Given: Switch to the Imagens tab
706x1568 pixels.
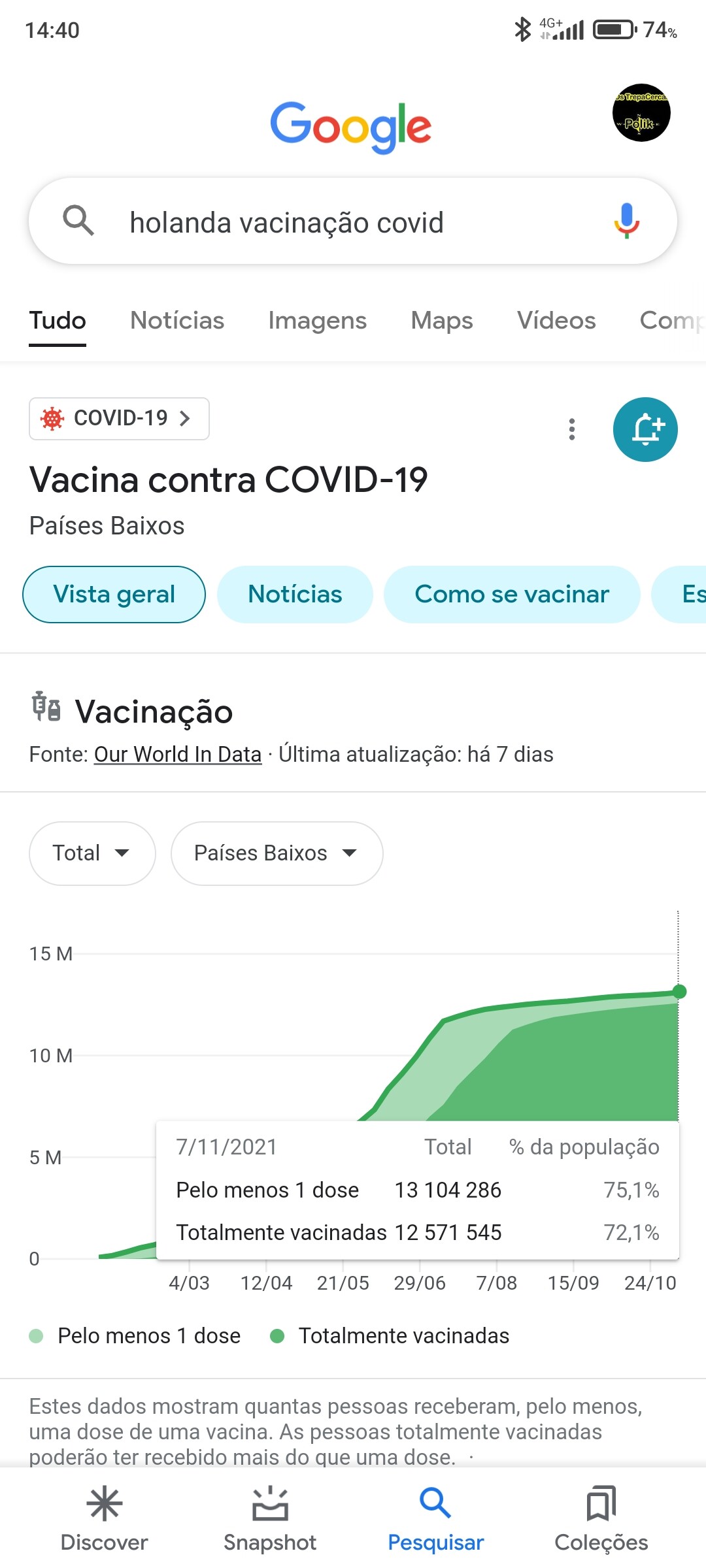Looking at the screenshot, I should pyautogui.click(x=317, y=321).
